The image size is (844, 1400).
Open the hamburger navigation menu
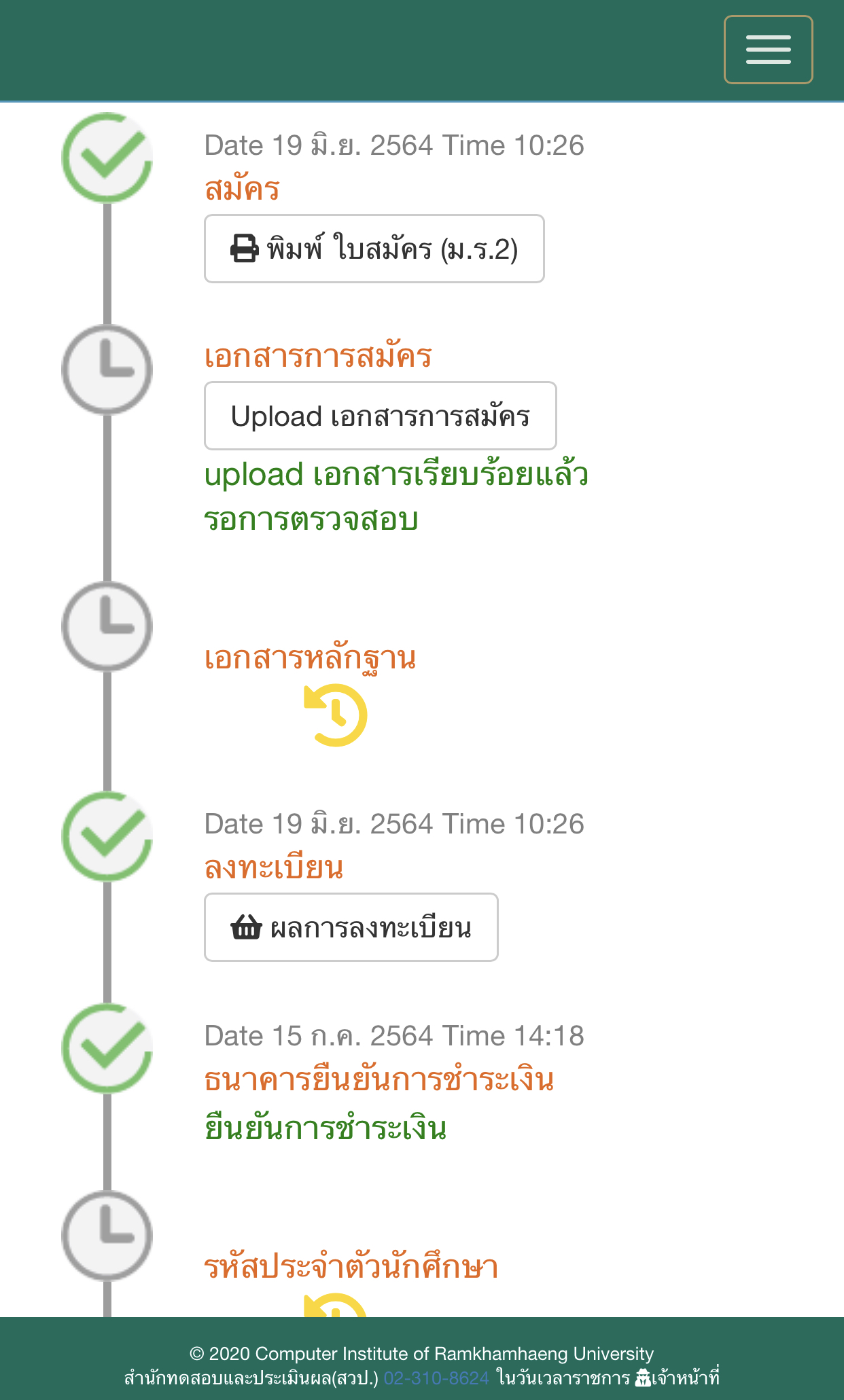768,50
